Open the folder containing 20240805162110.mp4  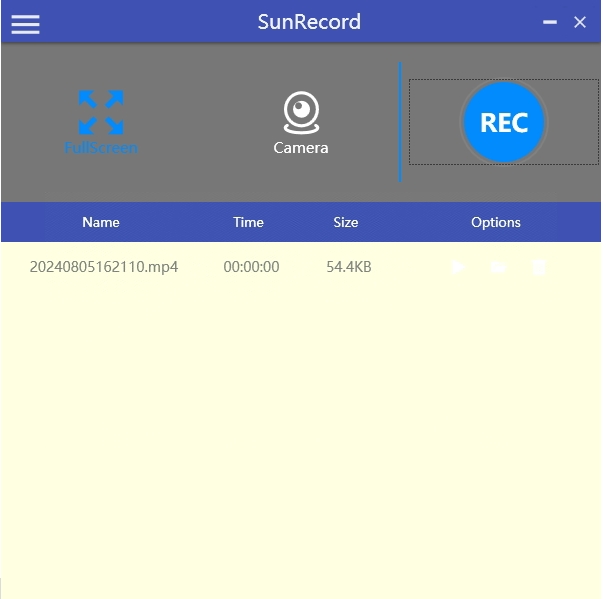(498, 267)
